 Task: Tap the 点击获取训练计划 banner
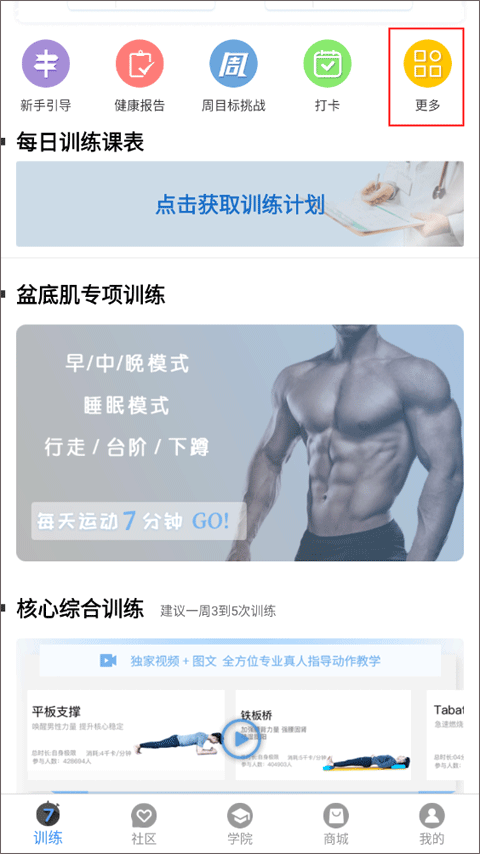point(240,204)
